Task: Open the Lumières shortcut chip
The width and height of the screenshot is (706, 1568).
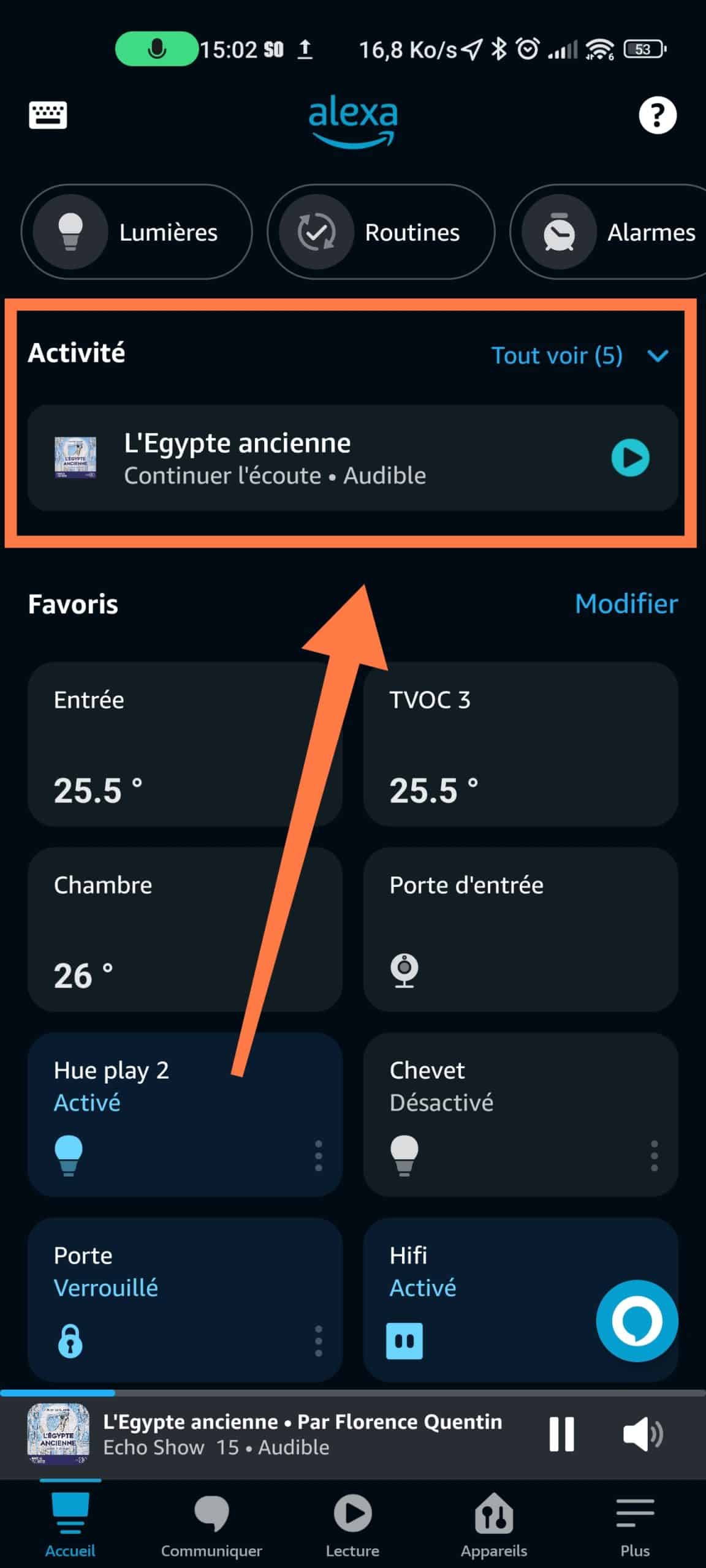Action: [x=137, y=232]
